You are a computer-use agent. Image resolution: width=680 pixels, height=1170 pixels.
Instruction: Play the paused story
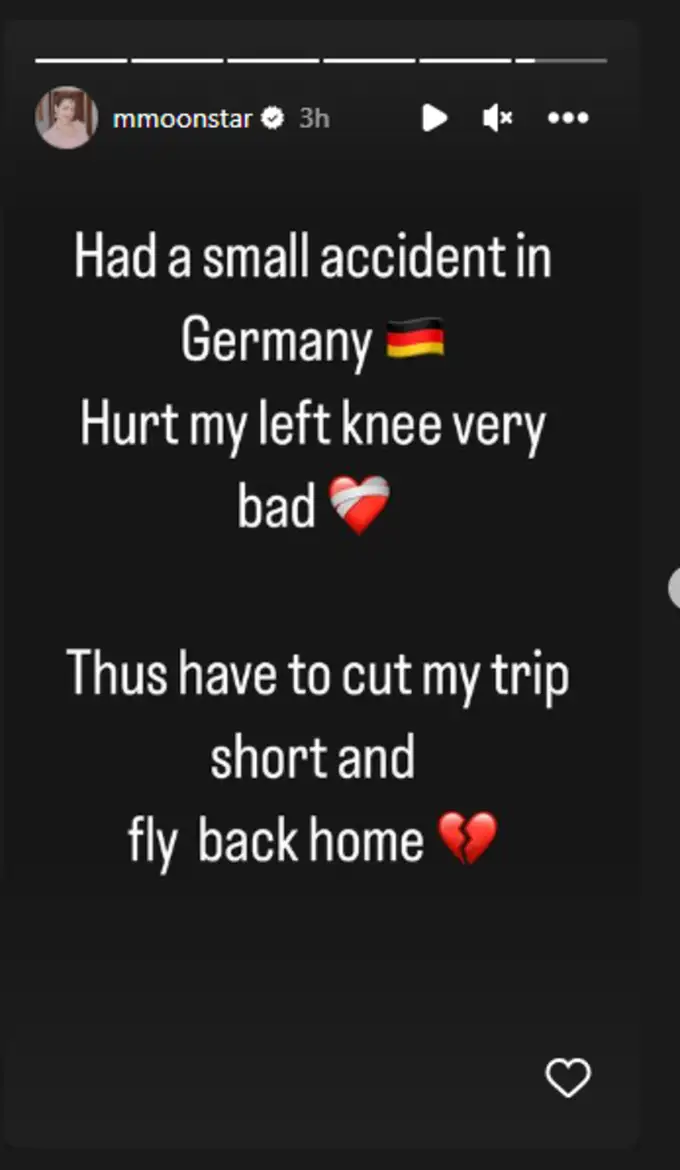click(x=434, y=118)
